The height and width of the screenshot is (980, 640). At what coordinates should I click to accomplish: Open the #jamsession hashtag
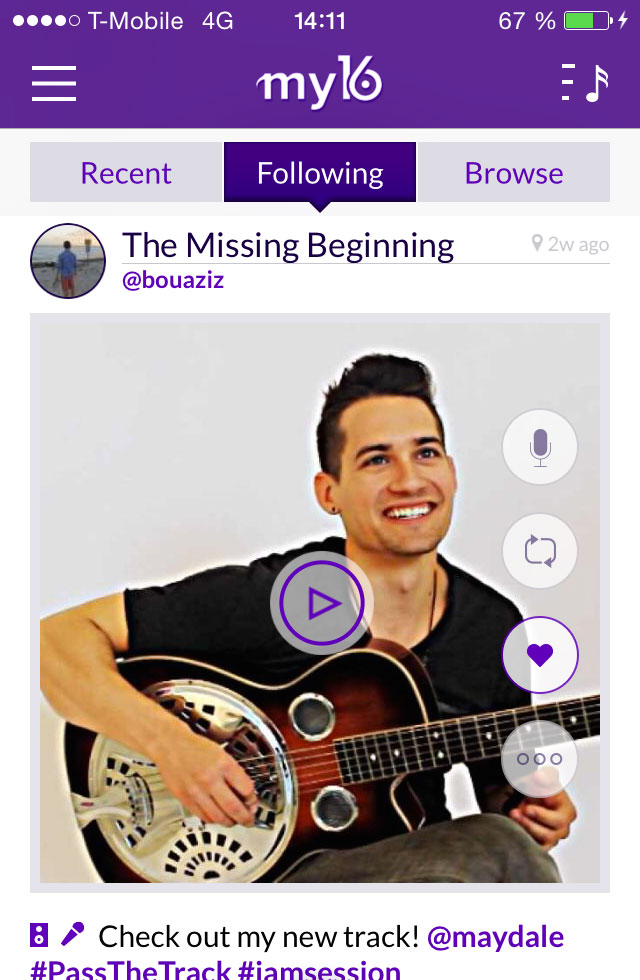tap(319, 970)
